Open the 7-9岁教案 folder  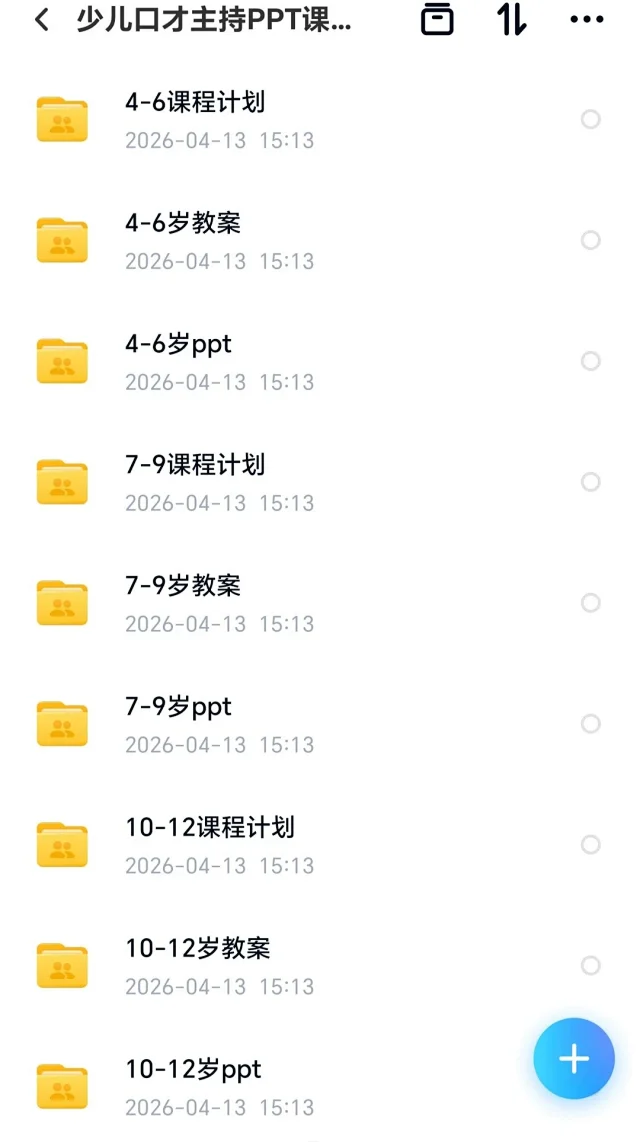(183, 586)
